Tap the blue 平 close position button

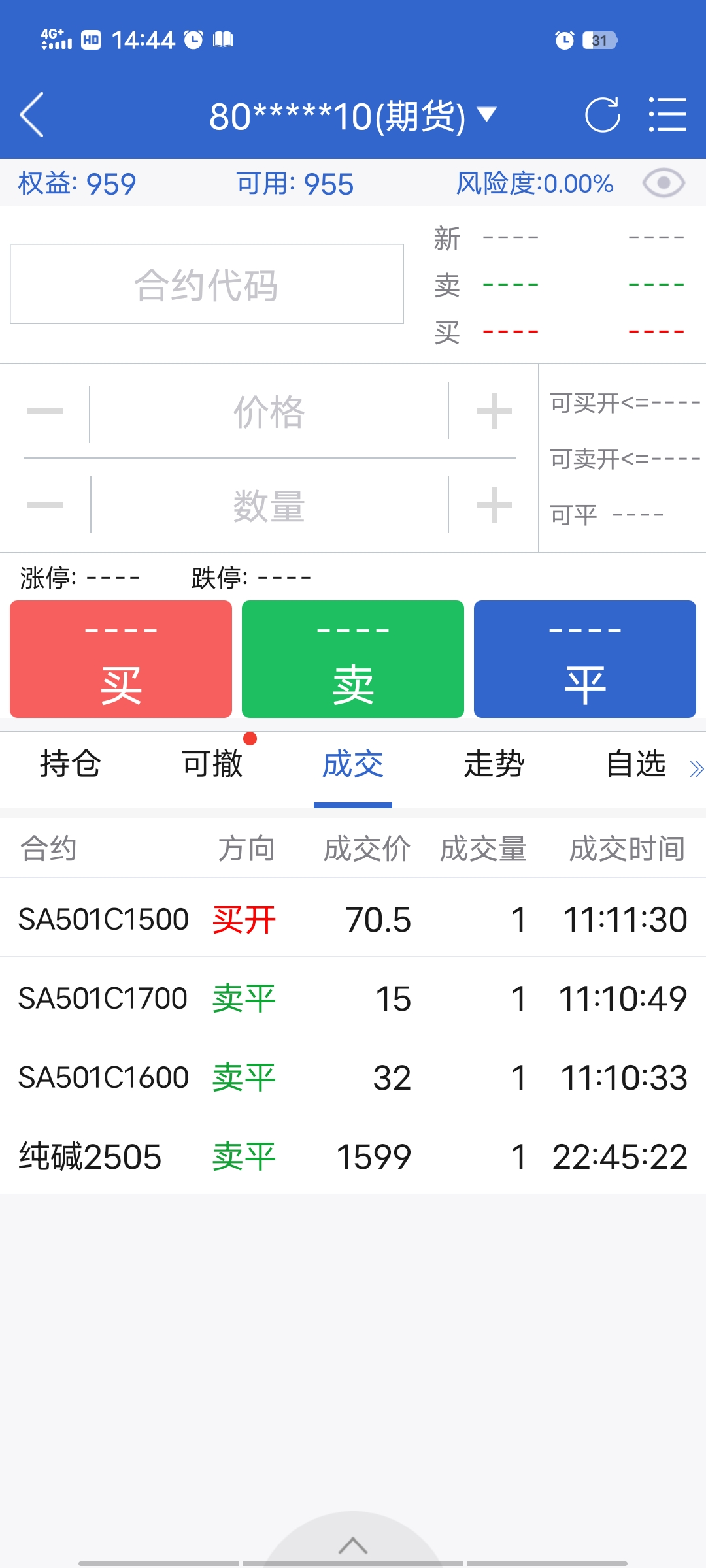tap(584, 659)
